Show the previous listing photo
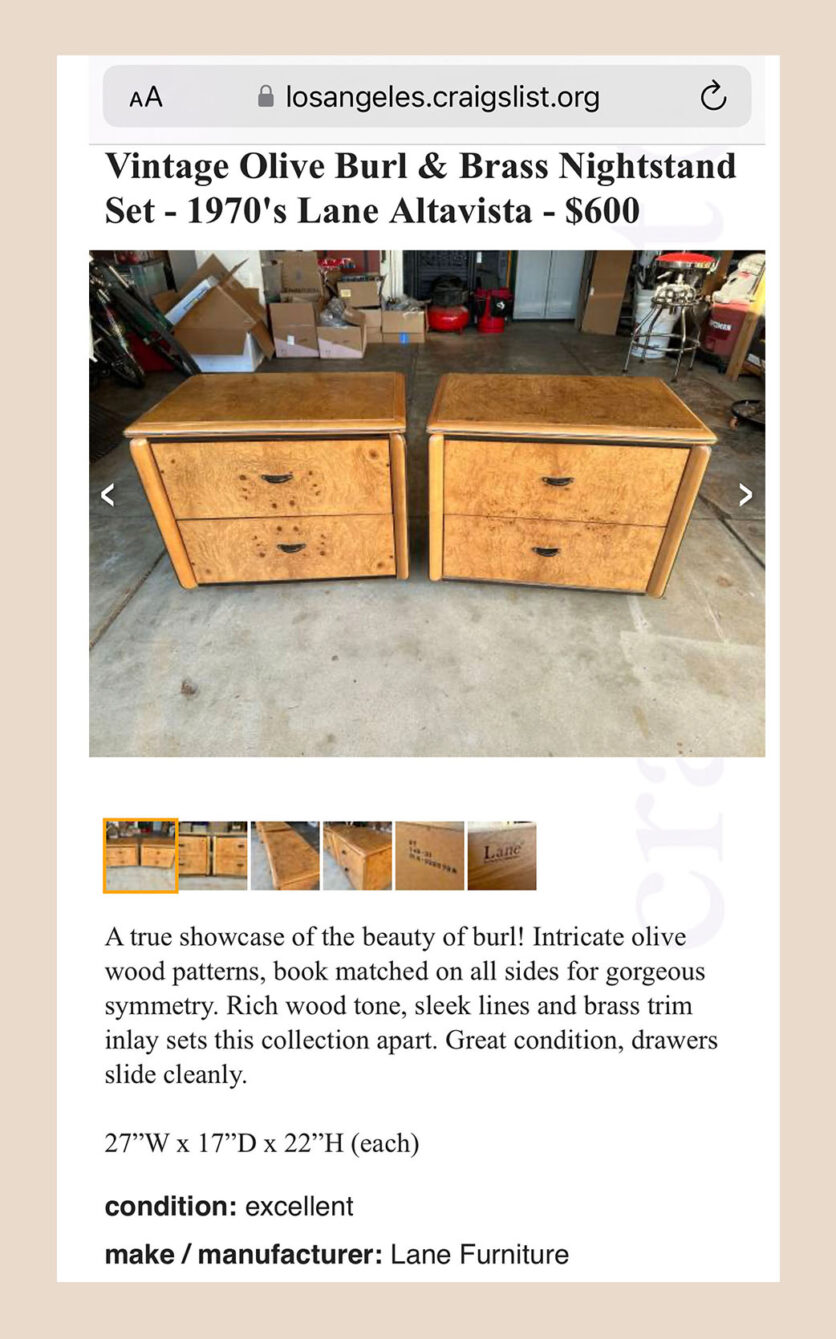The width and height of the screenshot is (836, 1339). point(108,494)
